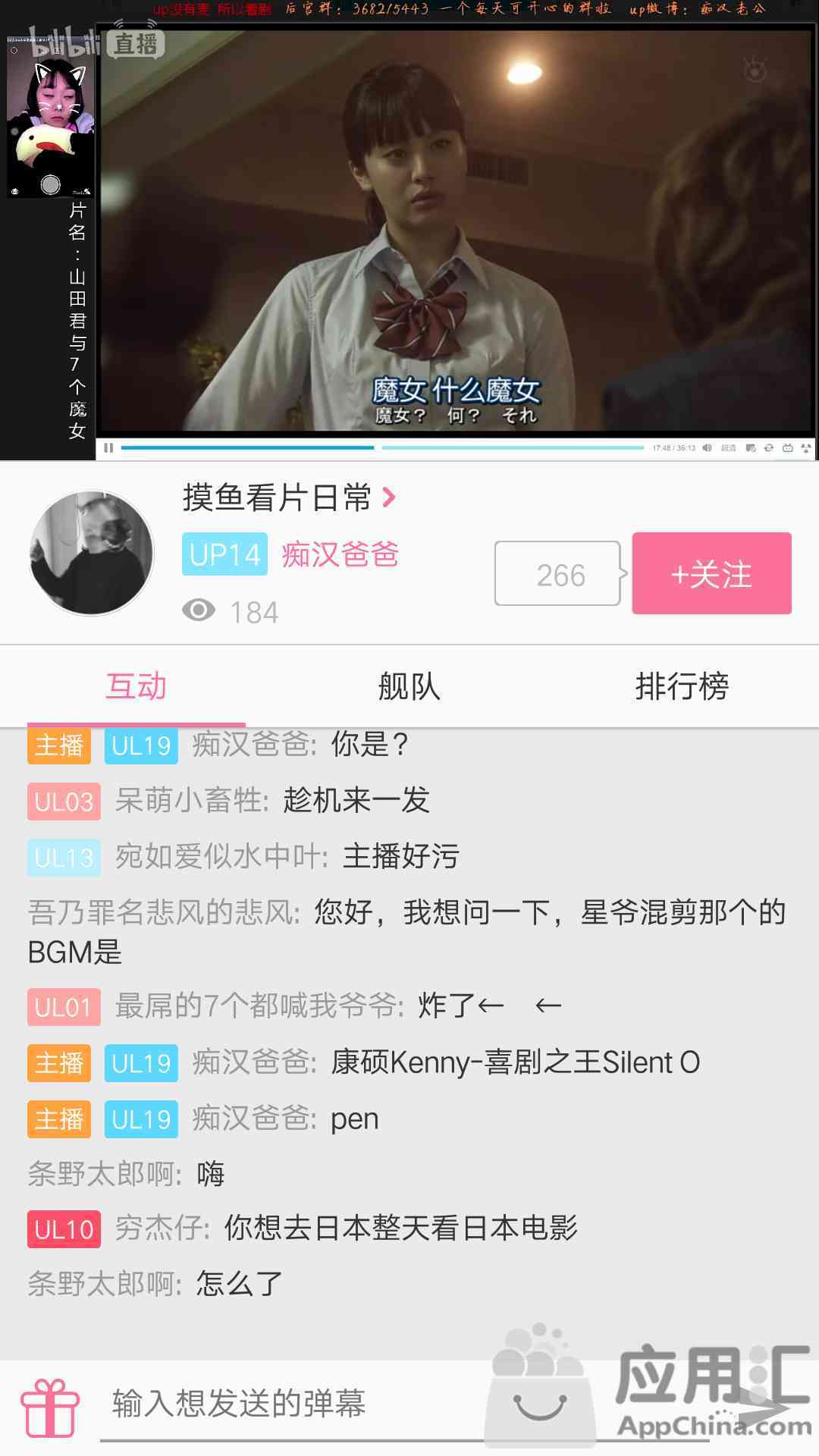Select the 互动 tab
This screenshot has width=819, height=1456.
pyautogui.click(x=136, y=687)
